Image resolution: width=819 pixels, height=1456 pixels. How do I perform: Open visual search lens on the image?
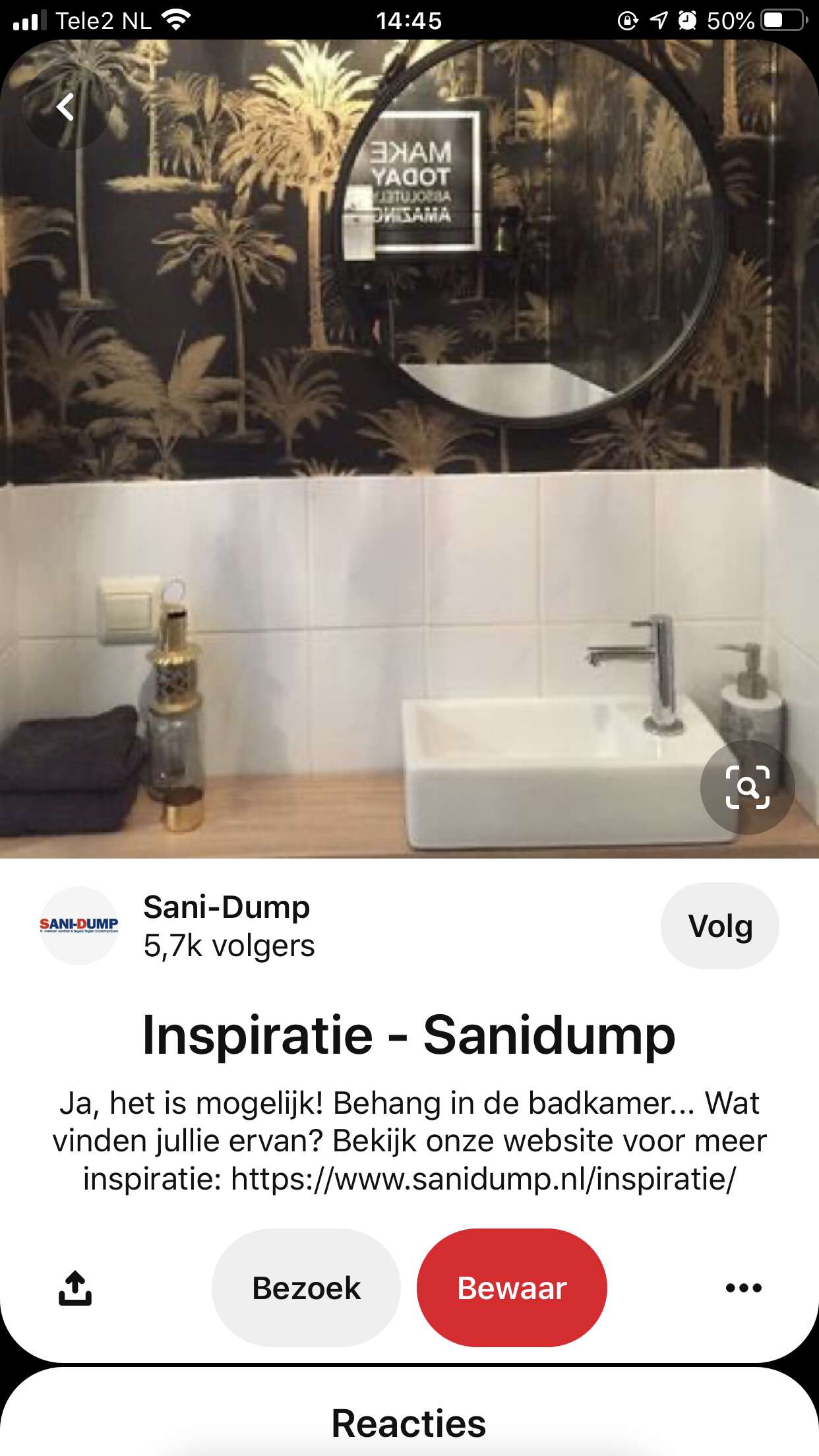(747, 787)
